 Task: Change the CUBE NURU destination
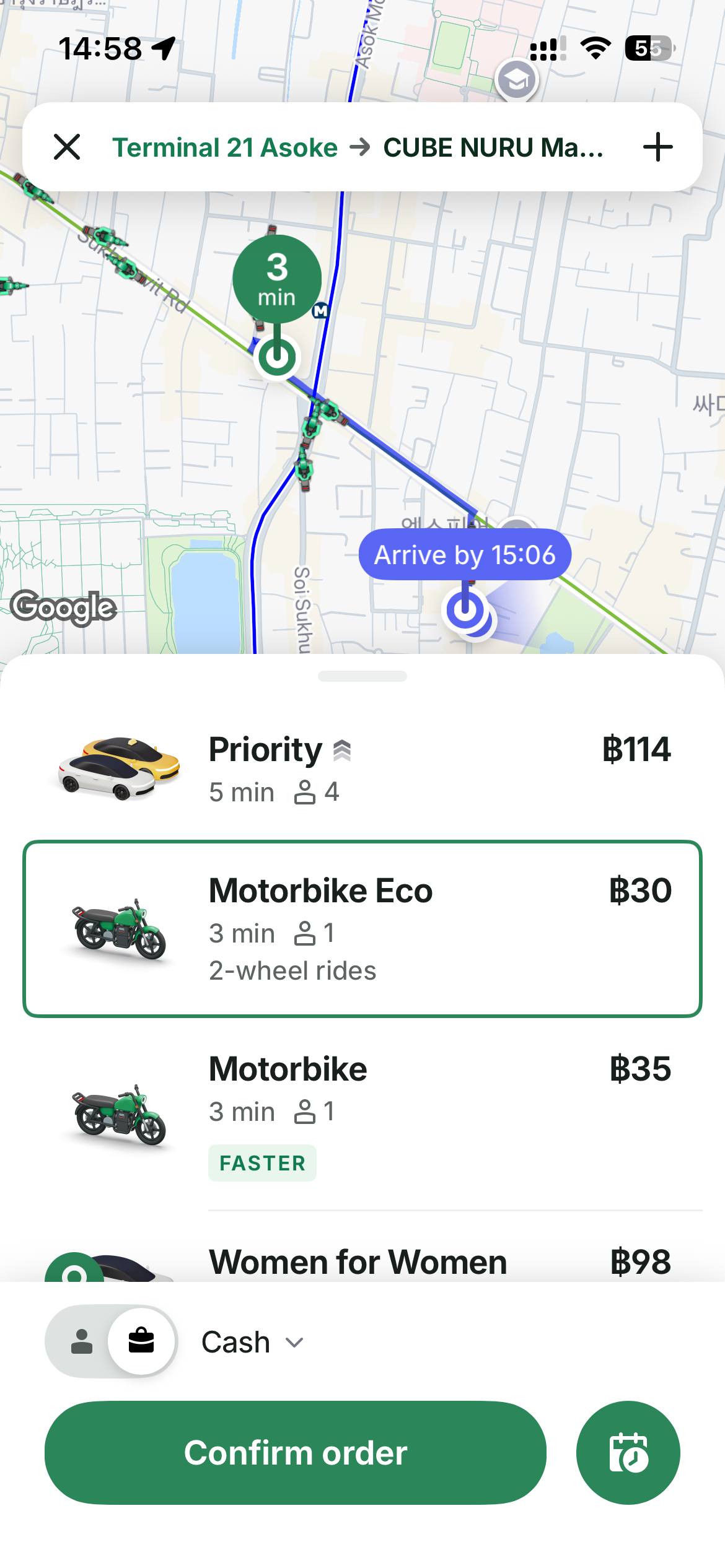(x=493, y=147)
